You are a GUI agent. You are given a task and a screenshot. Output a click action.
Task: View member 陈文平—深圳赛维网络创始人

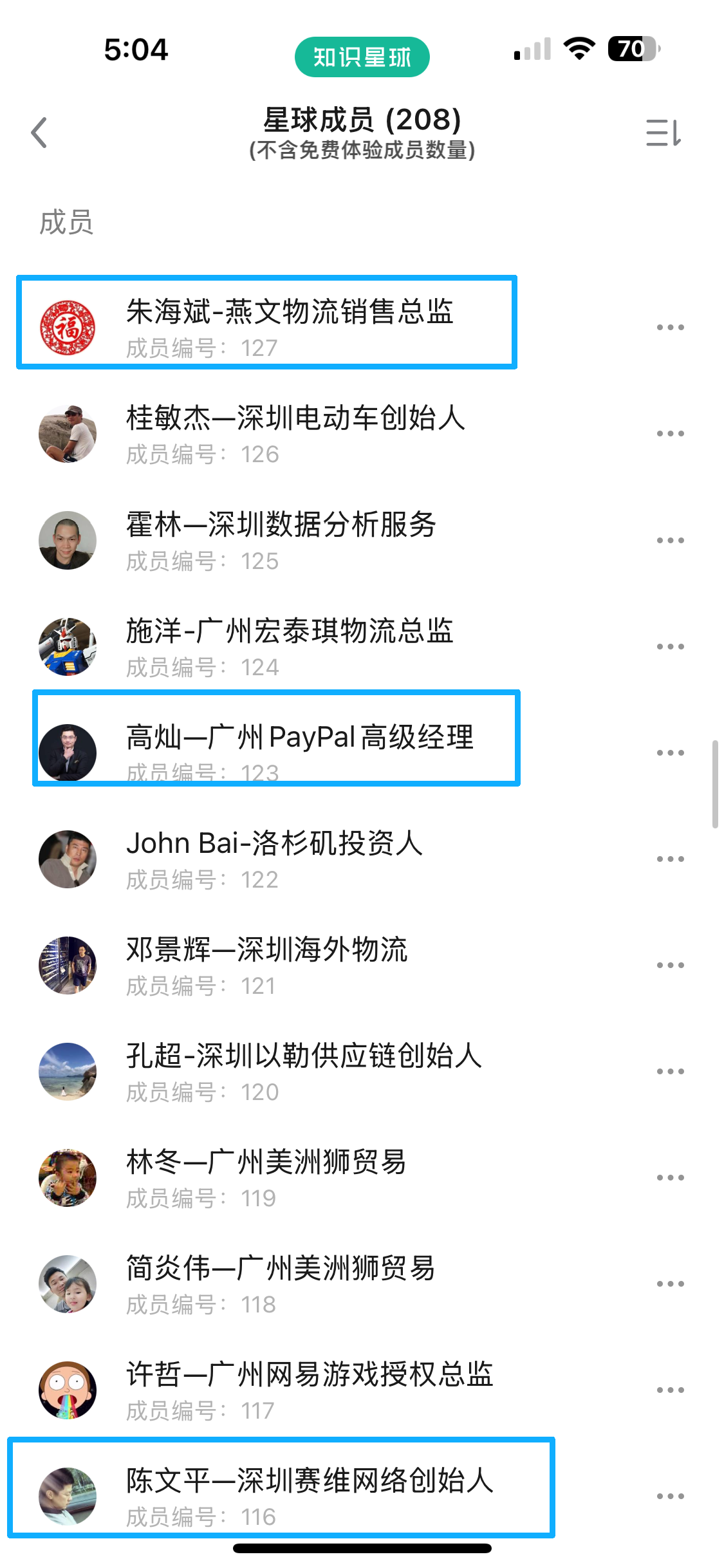coord(309,1495)
